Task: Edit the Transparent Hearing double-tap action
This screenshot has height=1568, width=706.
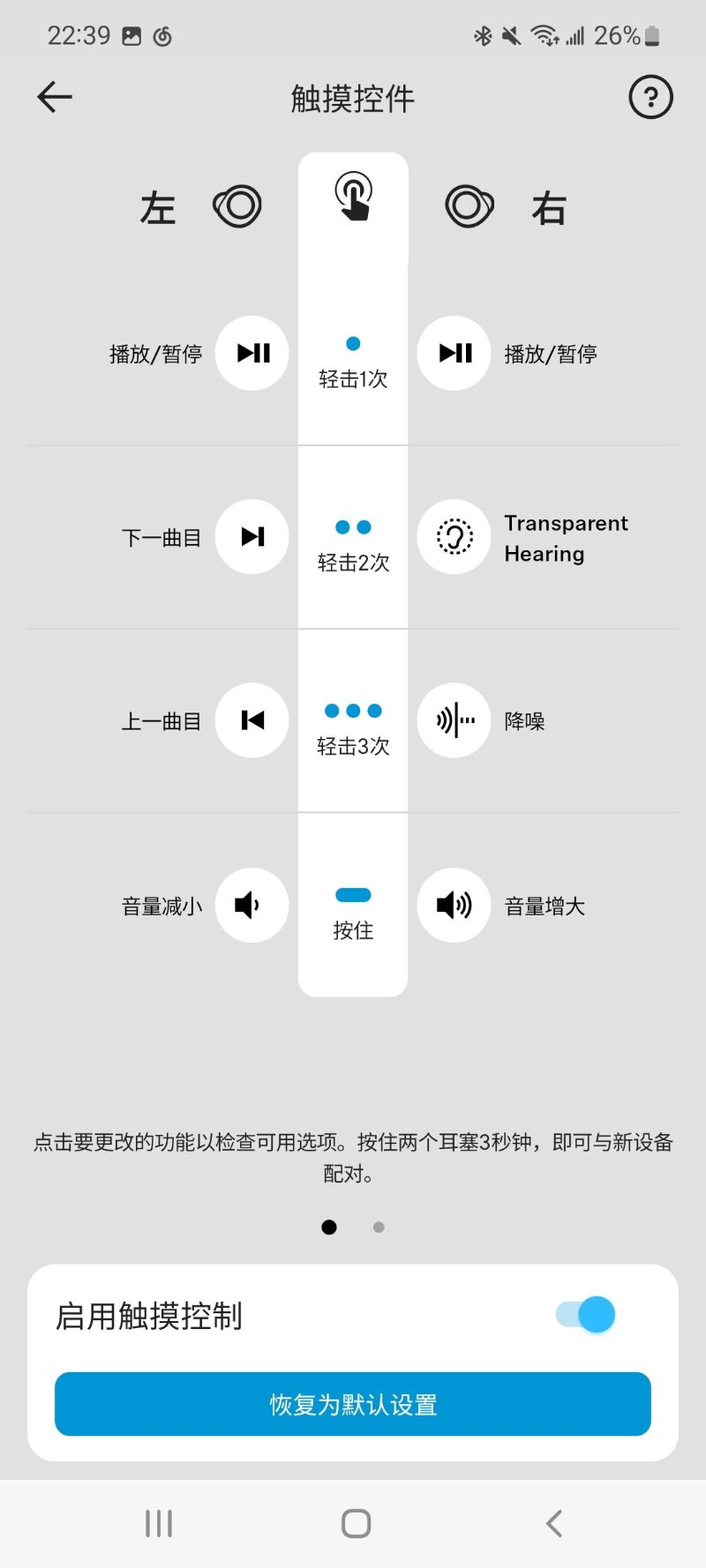Action: [x=454, y=537]
